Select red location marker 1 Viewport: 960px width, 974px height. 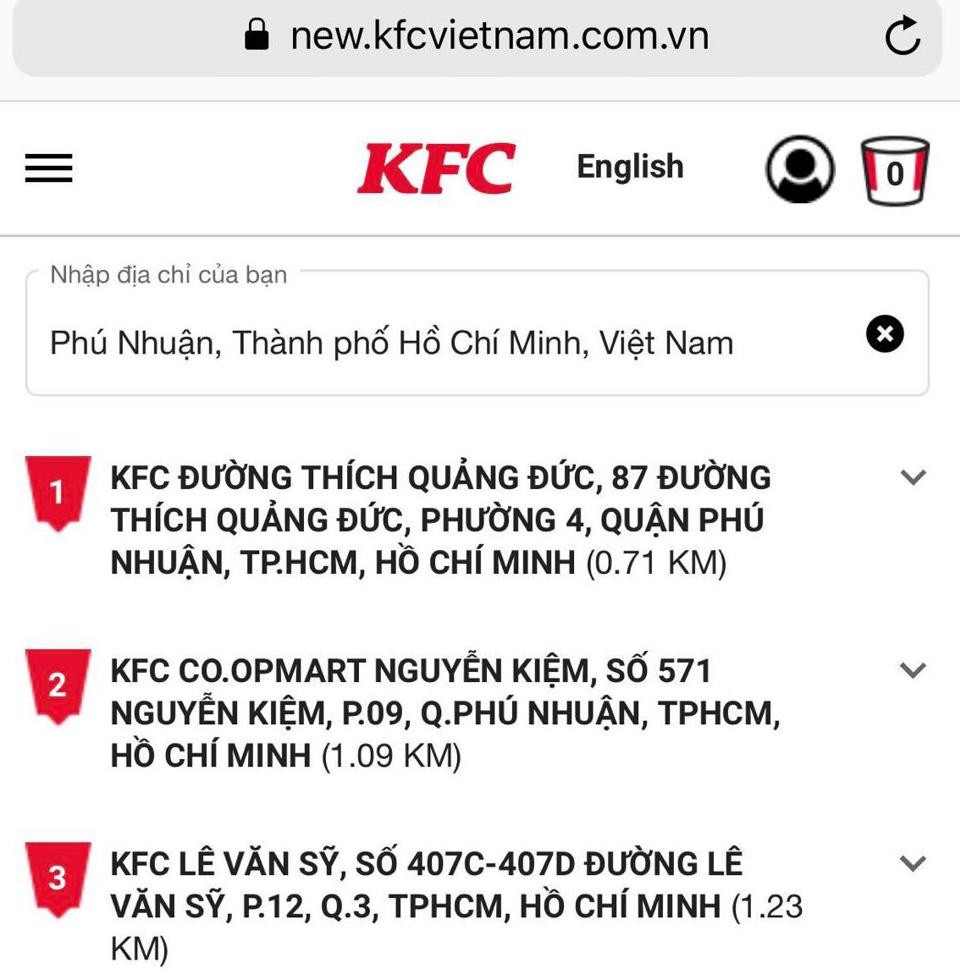[57, 487]
